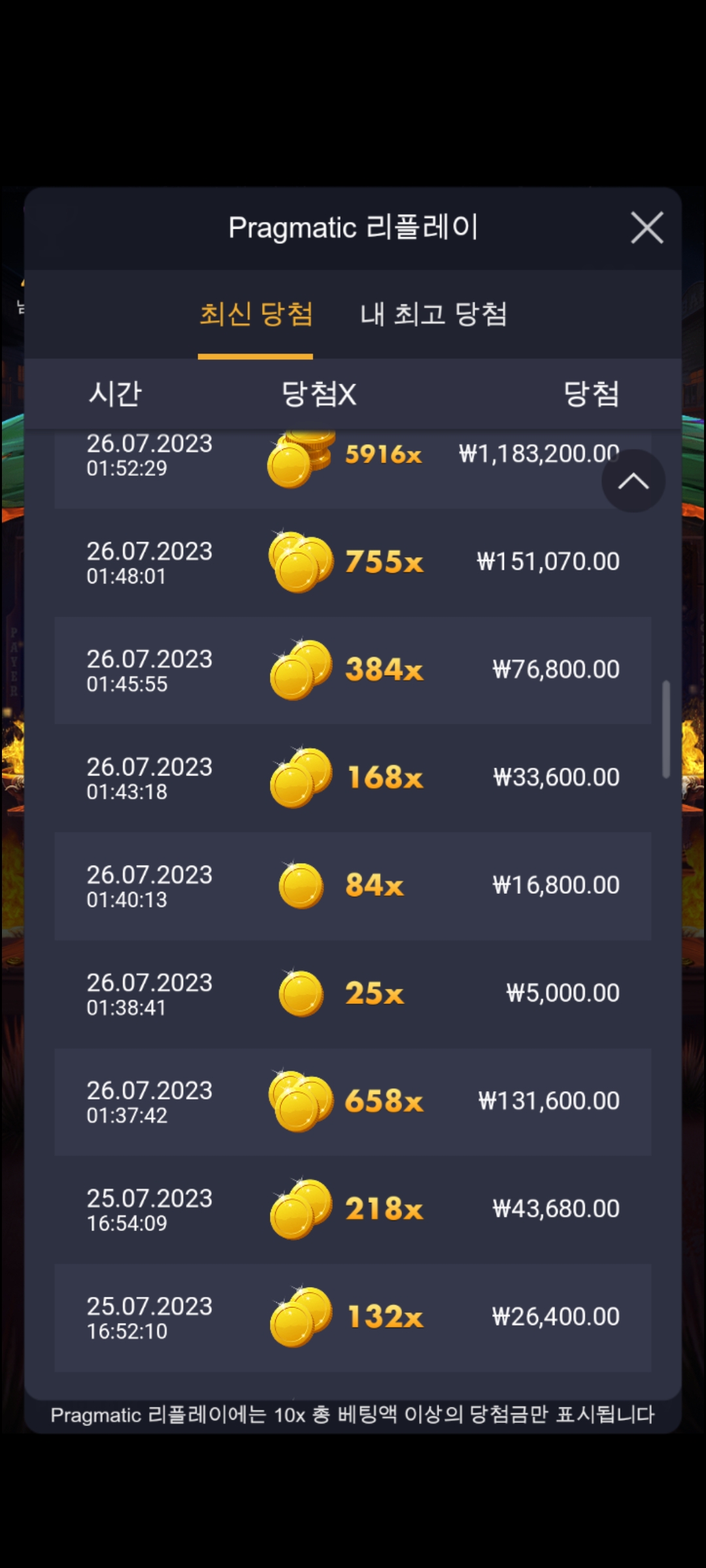The image size is (706, 1568).
Task: Tap the scroll-to-top arrow button
Action: click(x=633, y=482)
